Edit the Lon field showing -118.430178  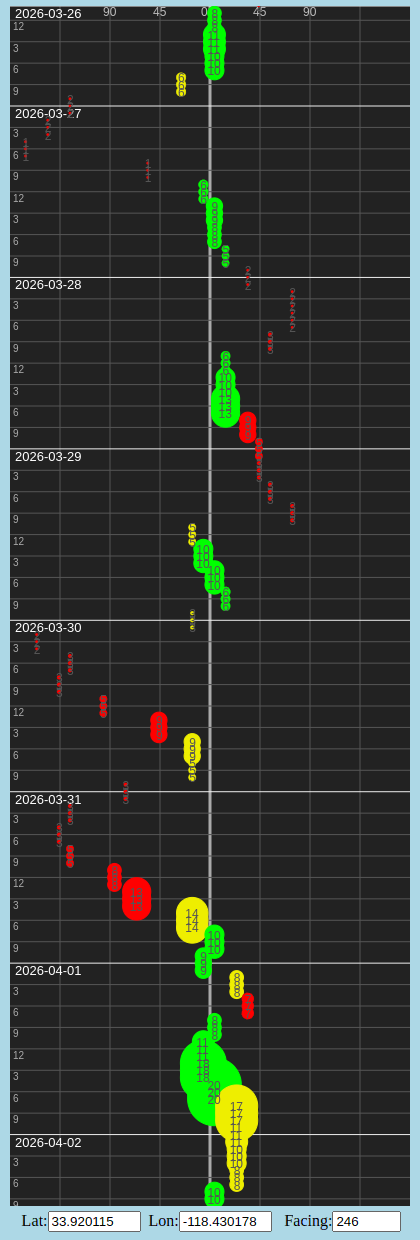click(x=225, y=1221)
